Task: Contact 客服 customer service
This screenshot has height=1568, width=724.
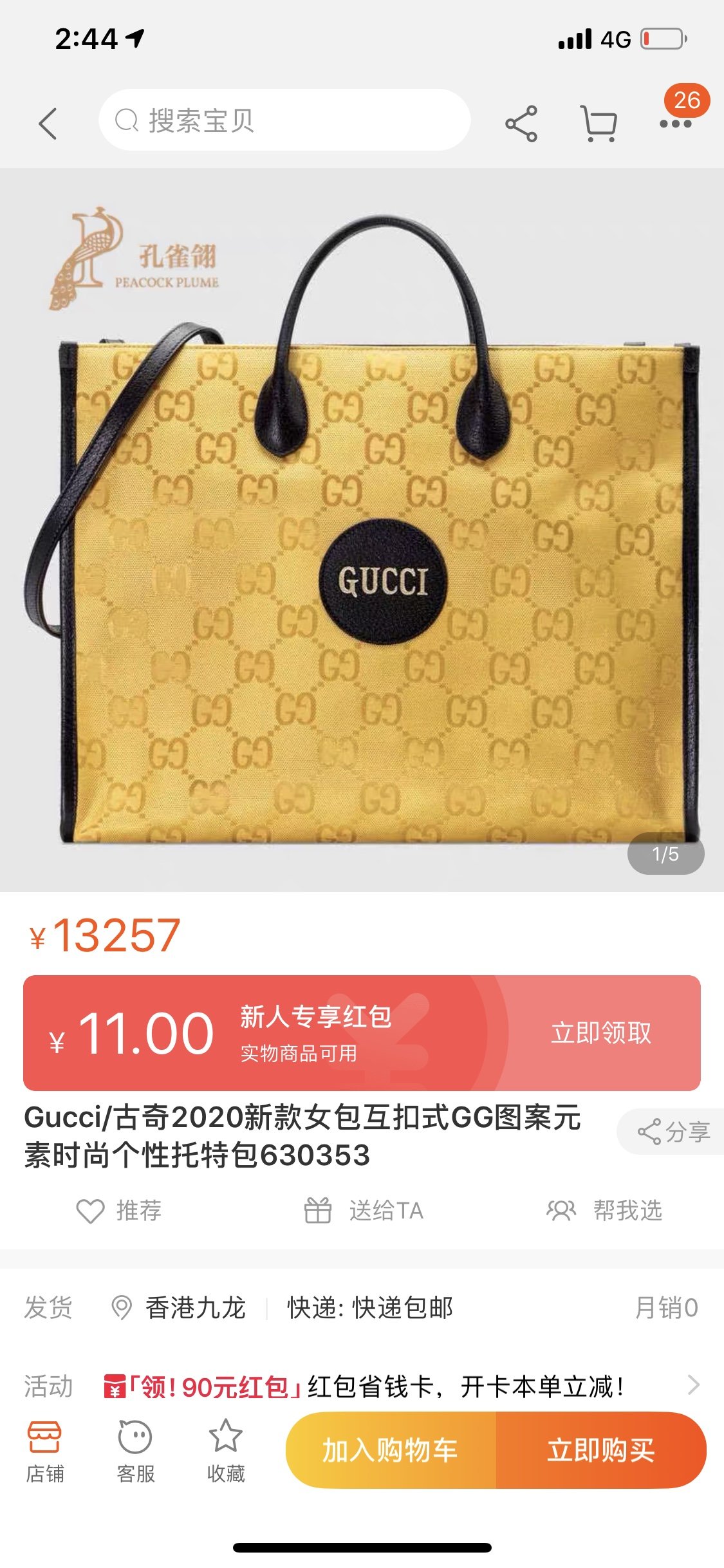Action: click(x=135, y=1451)
